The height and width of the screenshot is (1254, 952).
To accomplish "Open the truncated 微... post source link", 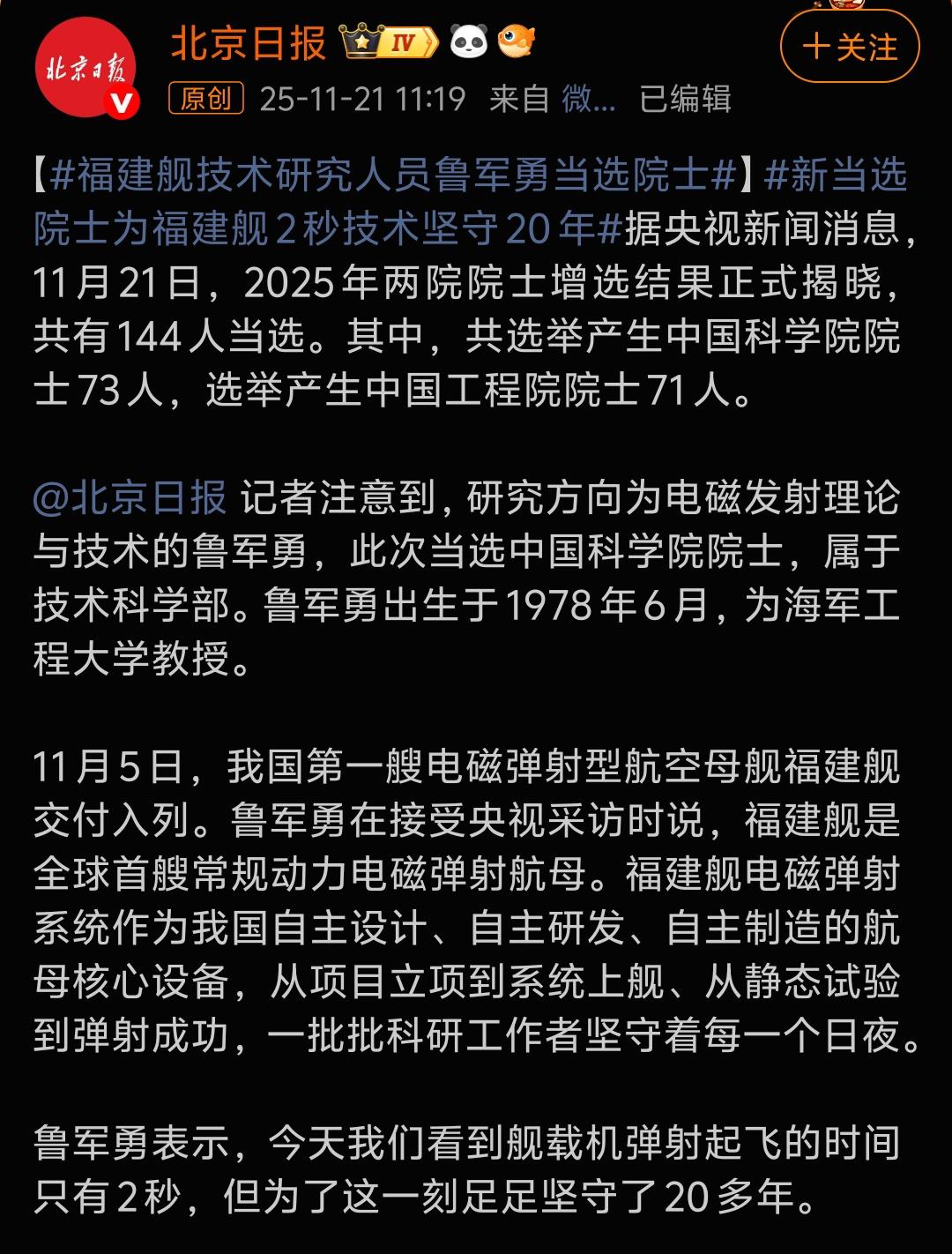I will coord(592,101).
